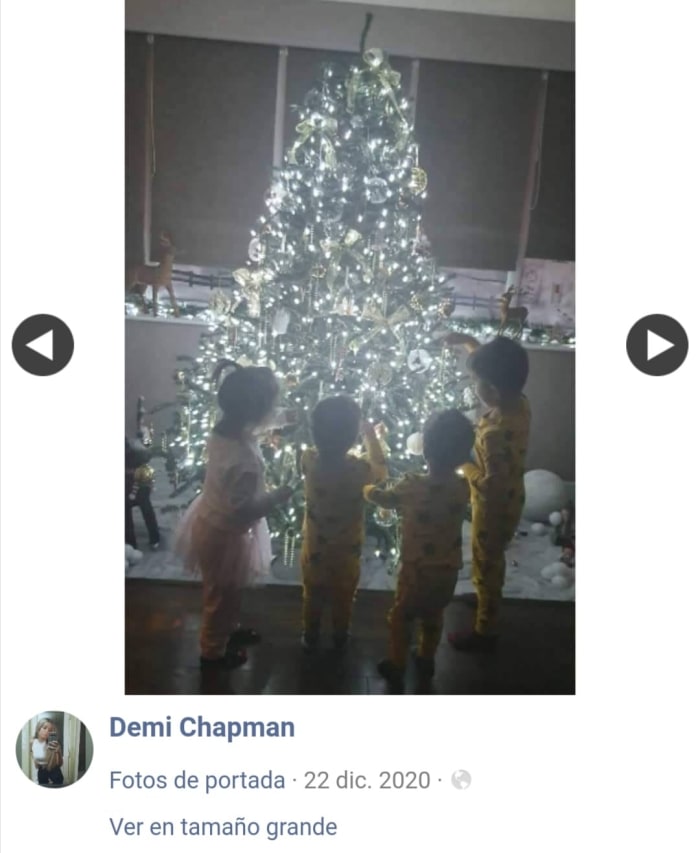This screenshot has width=700, height=853.
Task: Select Ver en tamaño grande
Action: click(x=223, y=827)
